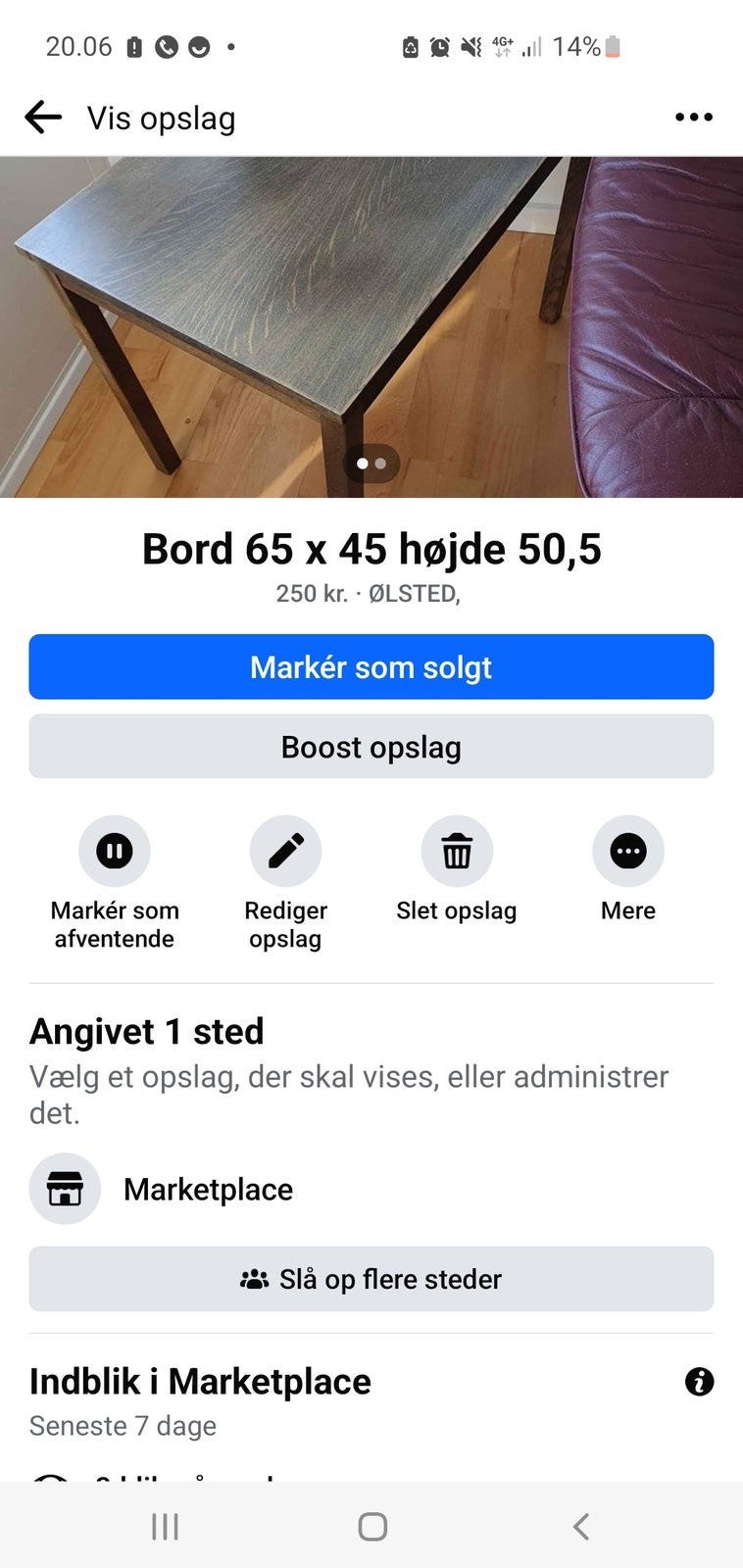Open the Marketplace listing row
This screenshot has height=1568, width=743.
coord(208,1189)
